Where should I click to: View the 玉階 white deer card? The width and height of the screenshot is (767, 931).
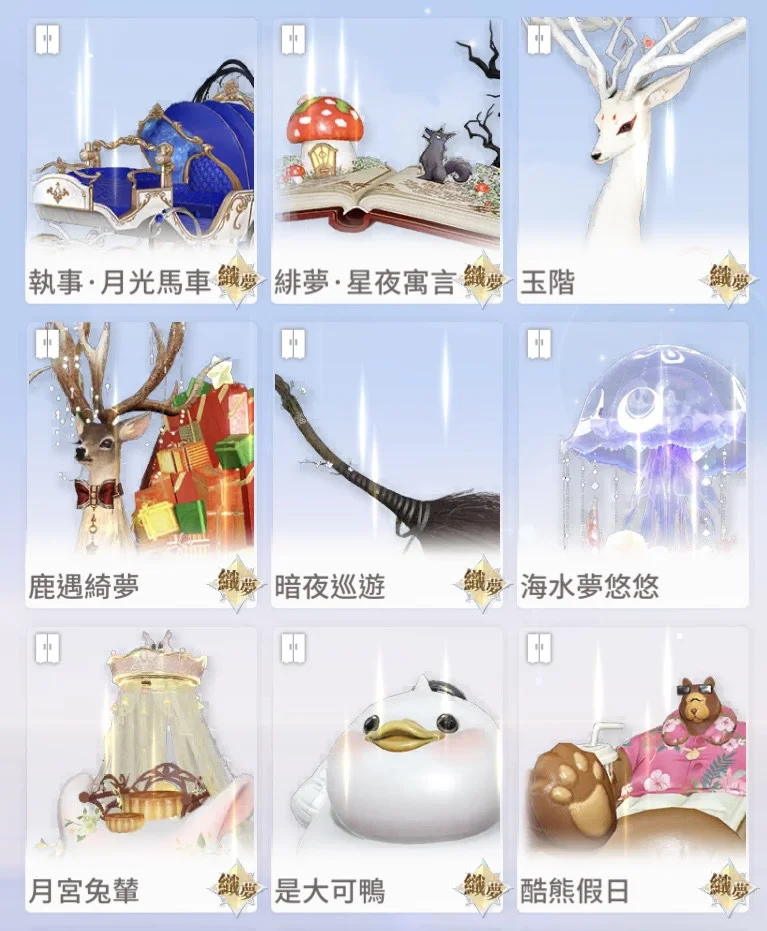coord(632,160)
